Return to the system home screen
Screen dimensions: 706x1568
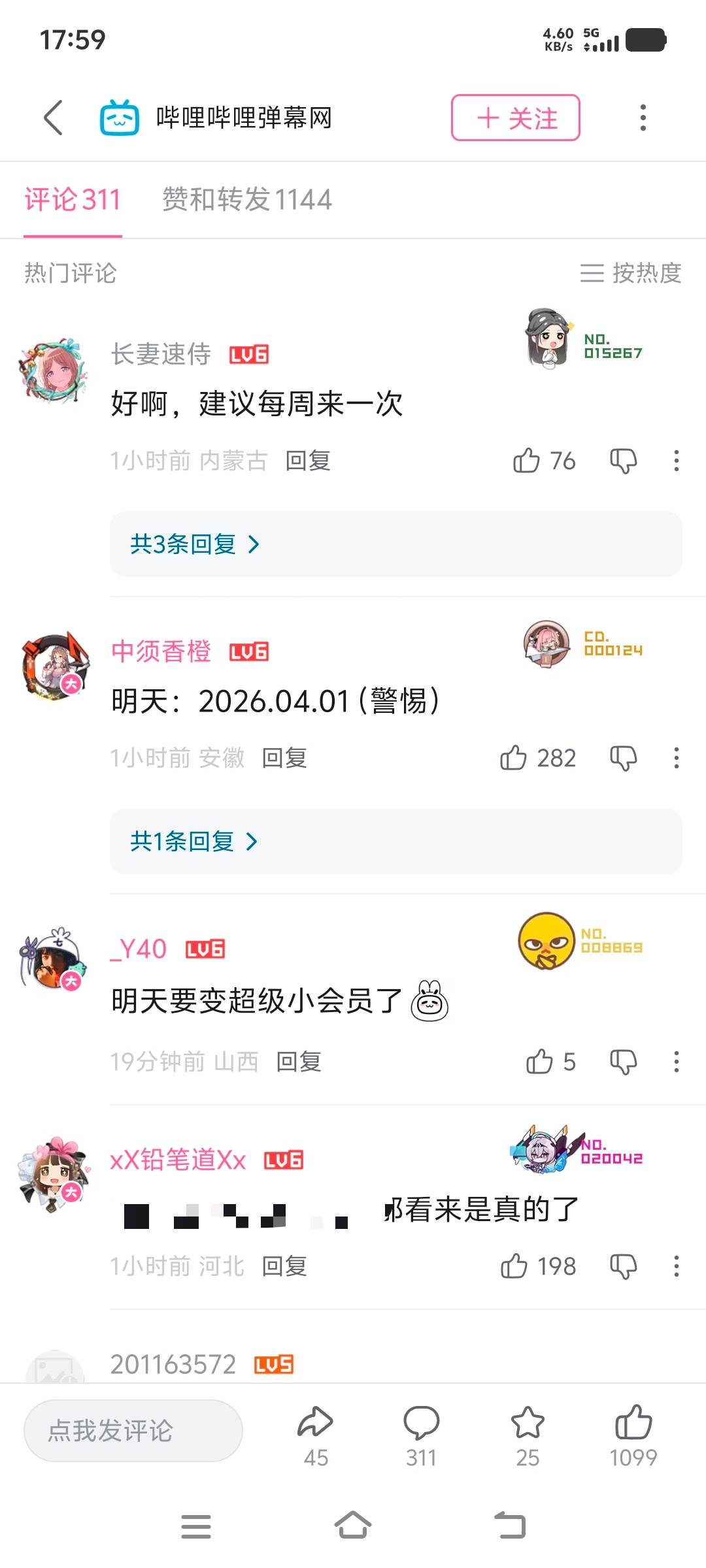point(353,1526)
